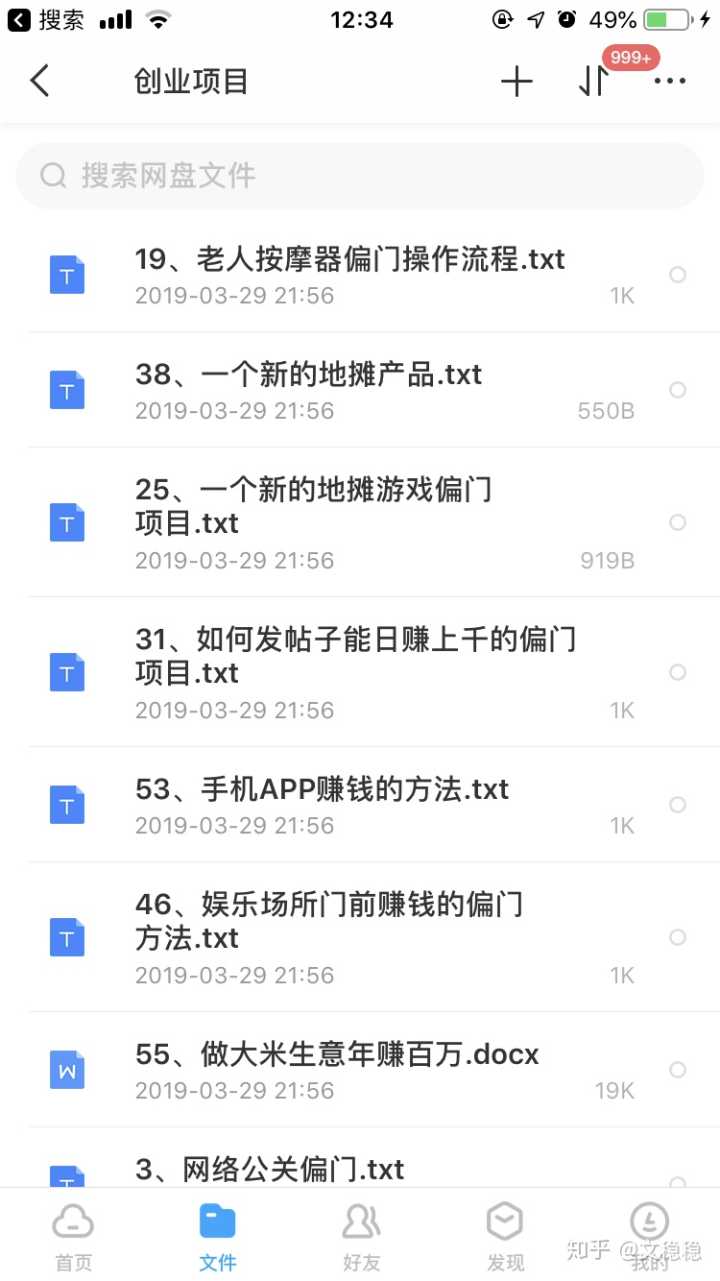Select the 19、老人按摩器 file circle
Screen dimensions: 720x1281
[678, 275]
